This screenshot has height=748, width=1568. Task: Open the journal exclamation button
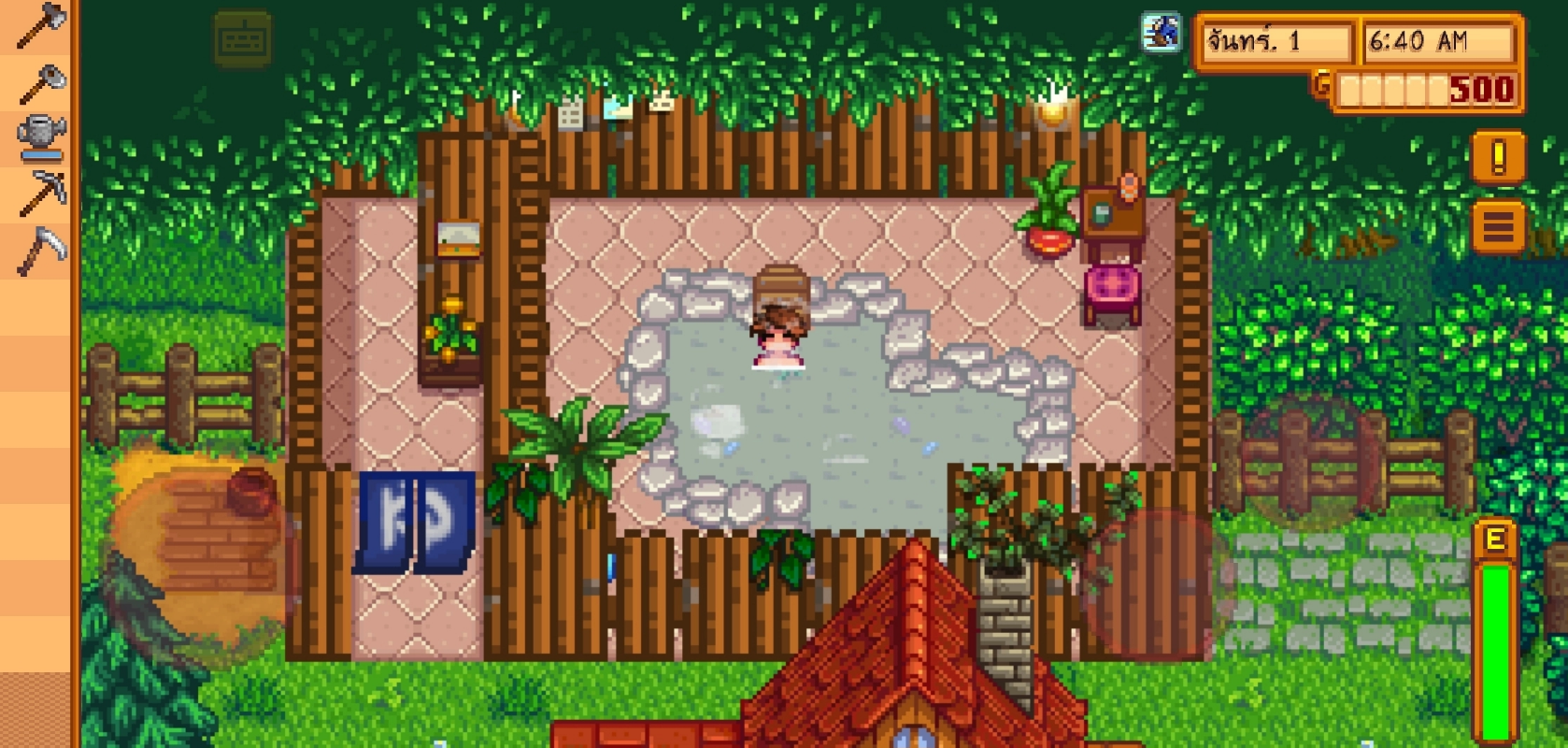point(1498,157)
